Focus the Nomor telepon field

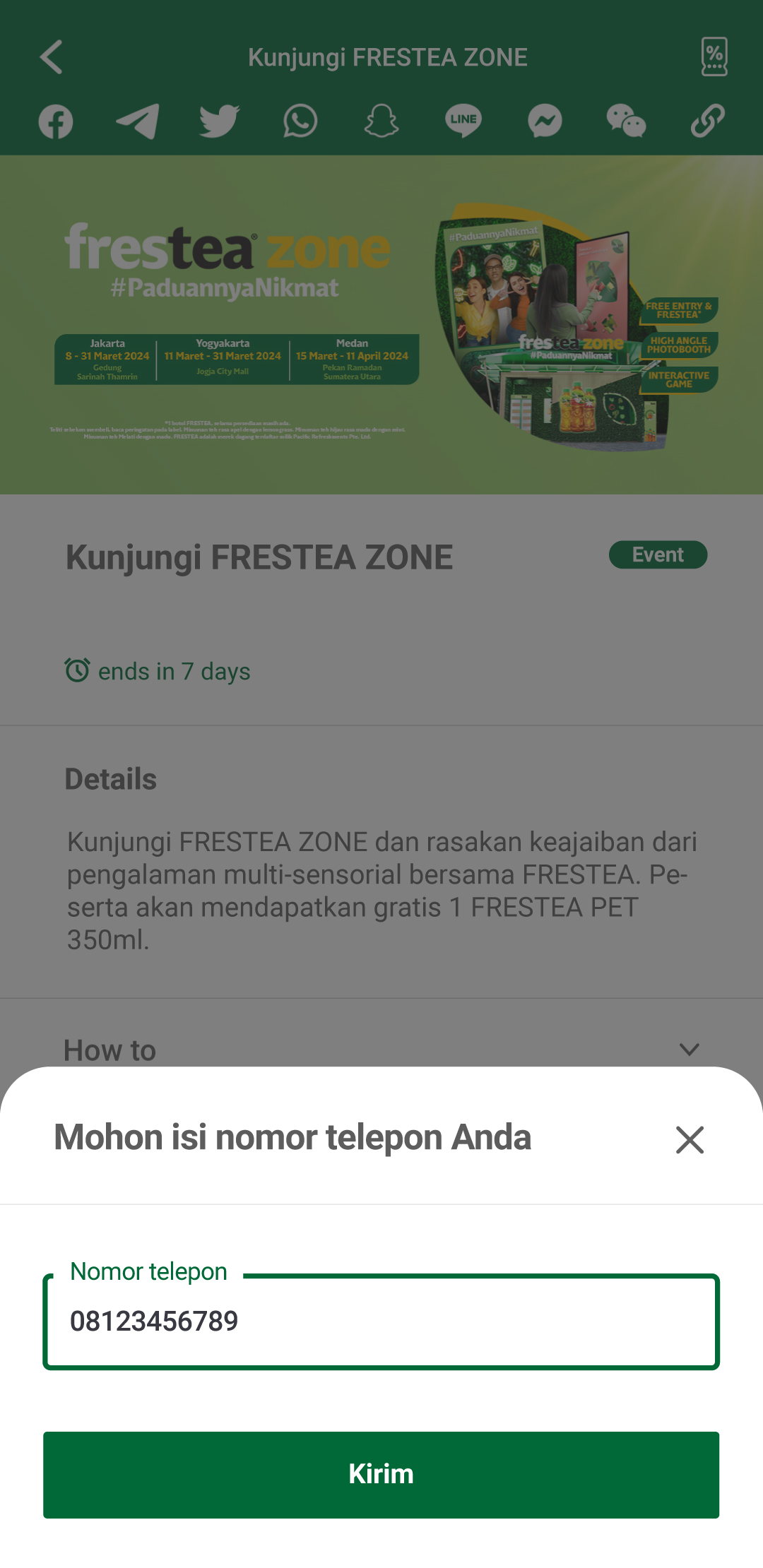[381, 1321]
